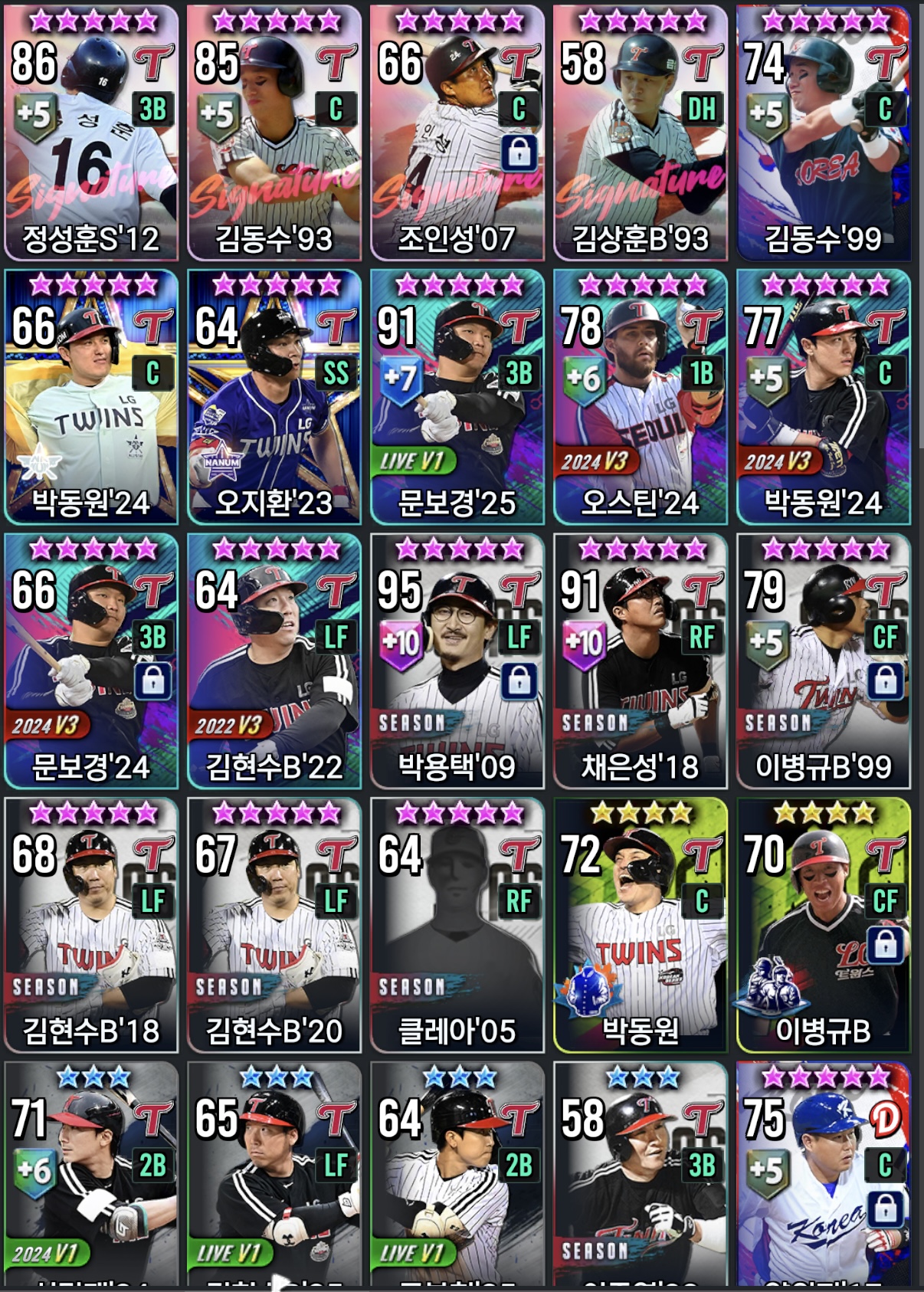View the 박용택'09 95-rated card

point(457,663)
